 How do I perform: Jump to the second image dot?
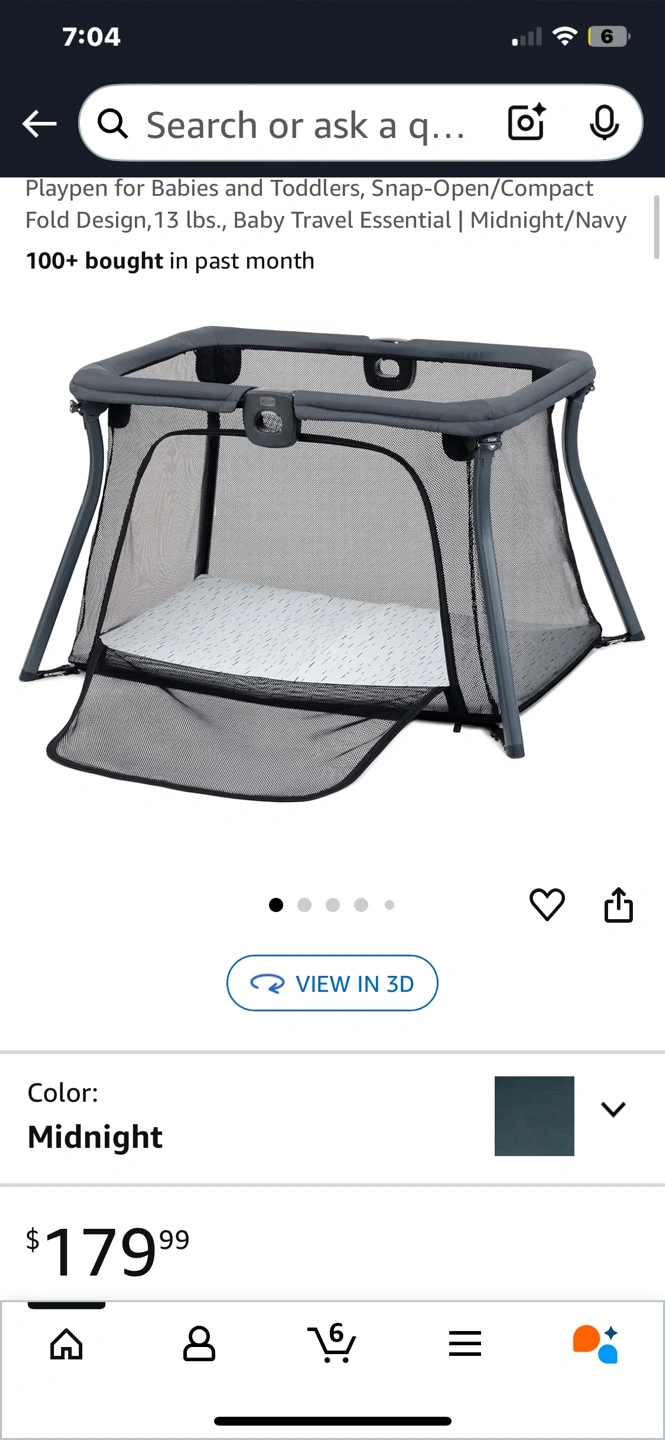(304, 905)
